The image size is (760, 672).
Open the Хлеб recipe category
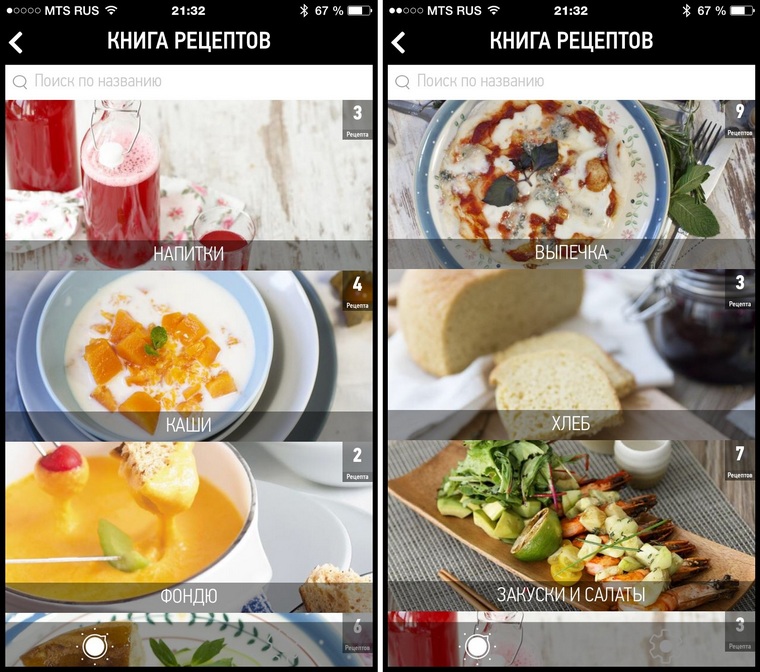tap(571, 354)
